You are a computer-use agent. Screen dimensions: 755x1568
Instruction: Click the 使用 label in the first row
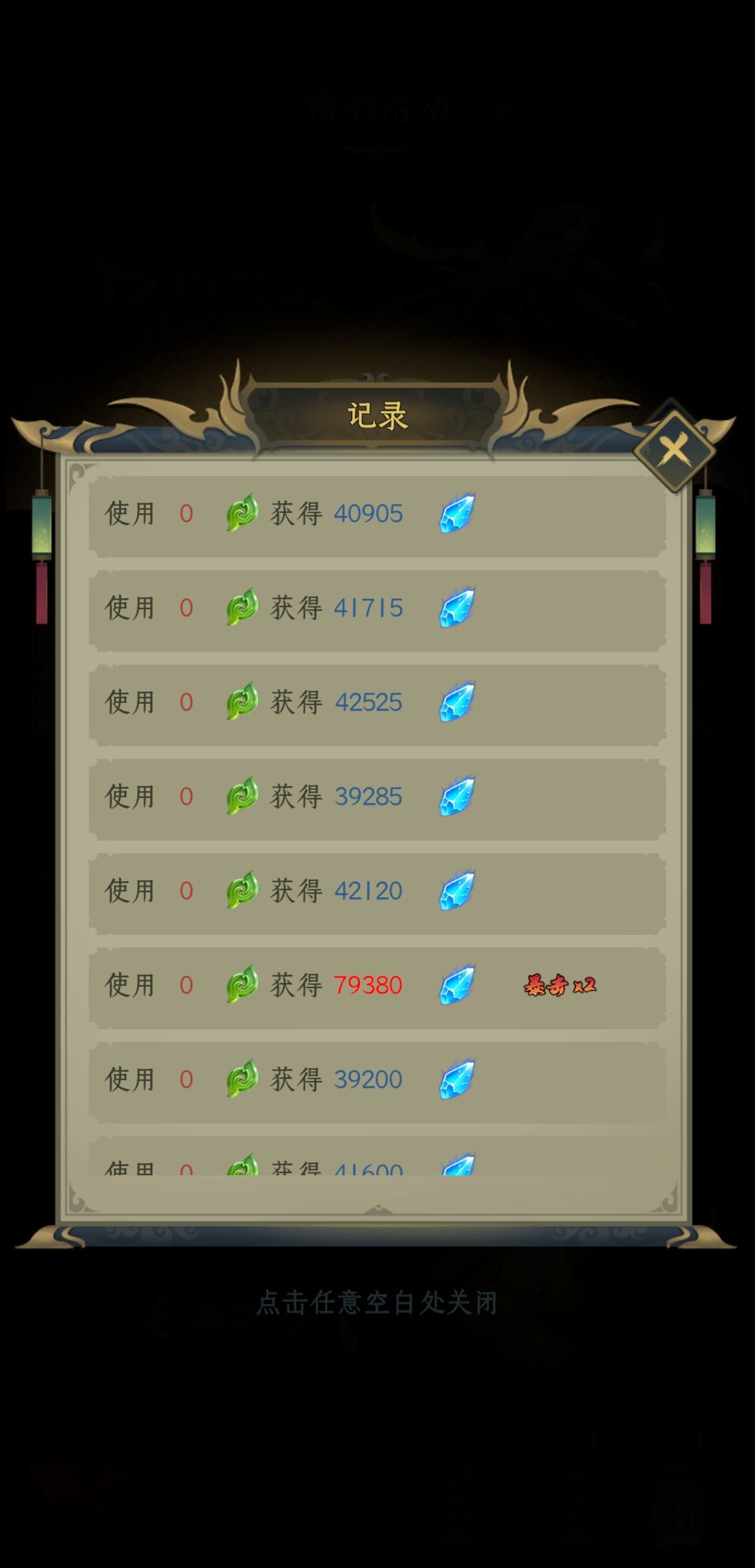130,512
